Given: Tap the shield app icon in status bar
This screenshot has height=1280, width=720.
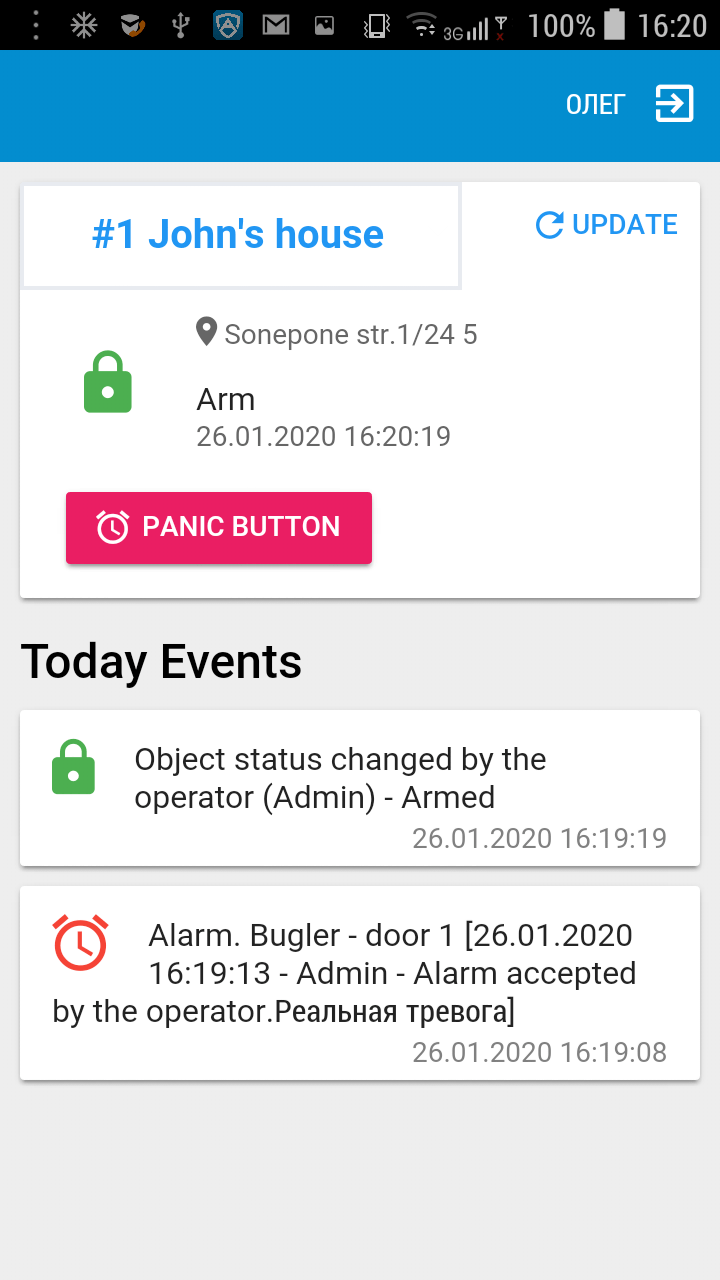Looking at the screenshot, I should (228, 24).
